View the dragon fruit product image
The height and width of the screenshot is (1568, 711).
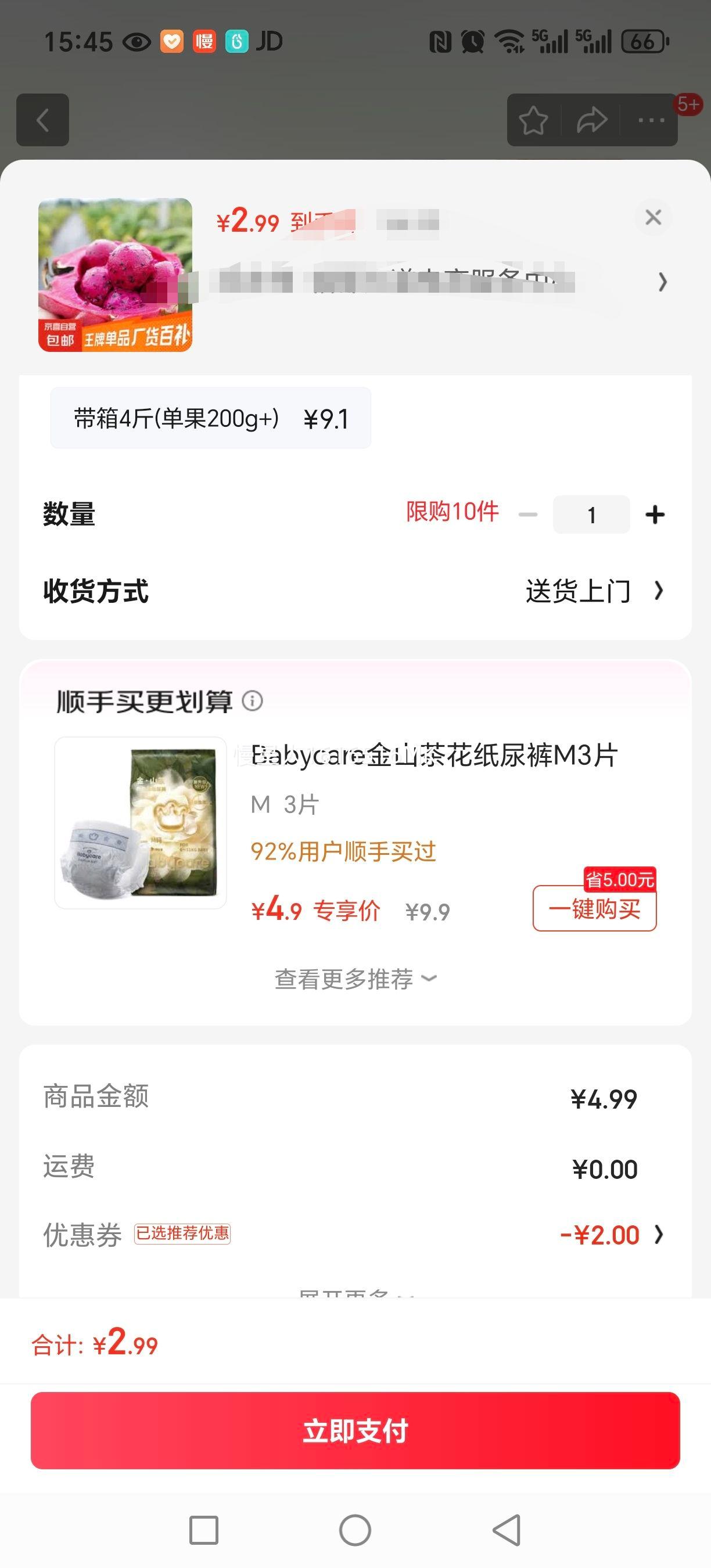click(115, 275)
